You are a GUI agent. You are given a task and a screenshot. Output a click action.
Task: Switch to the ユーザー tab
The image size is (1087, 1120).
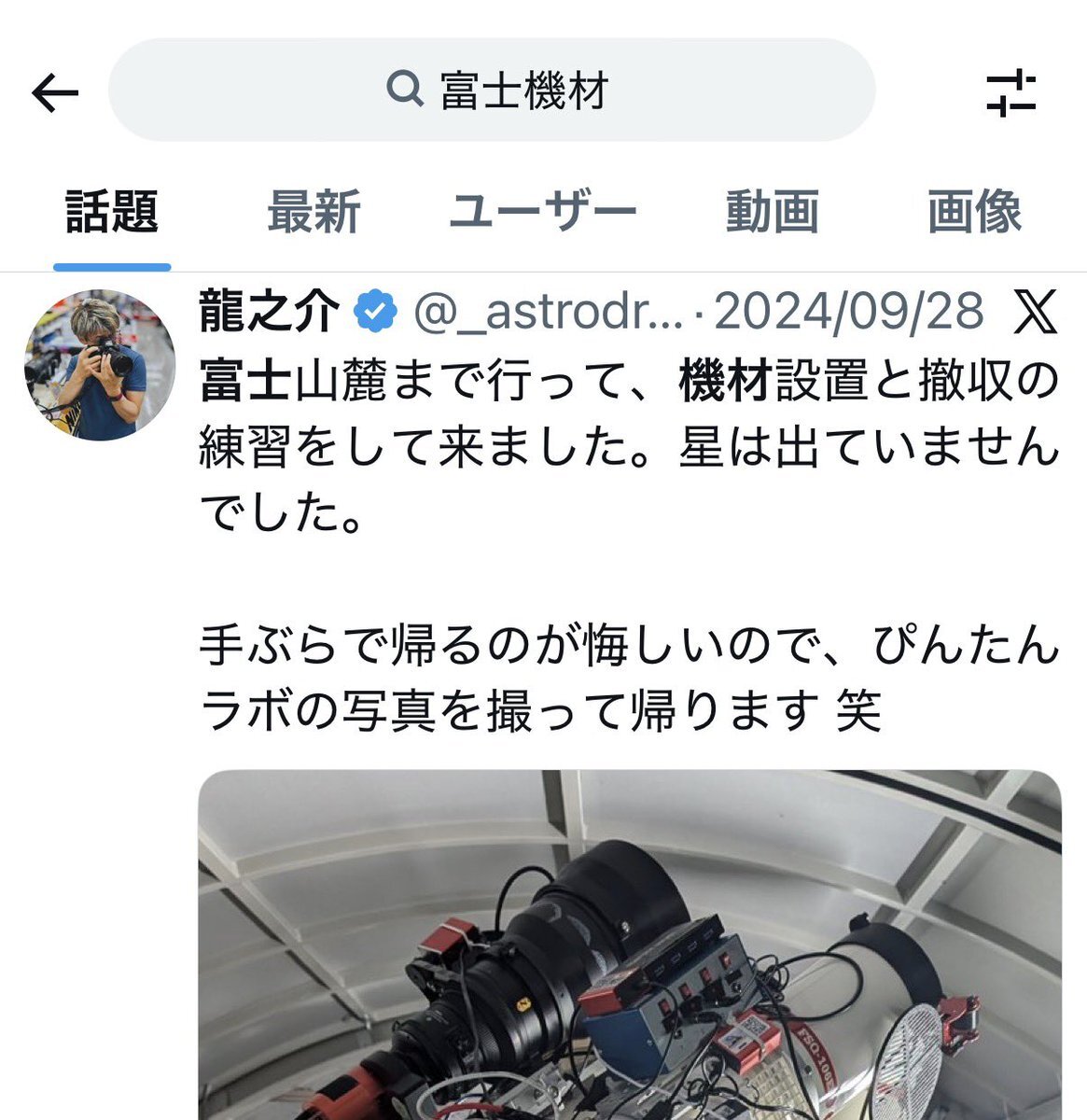(x=543, y=212)
